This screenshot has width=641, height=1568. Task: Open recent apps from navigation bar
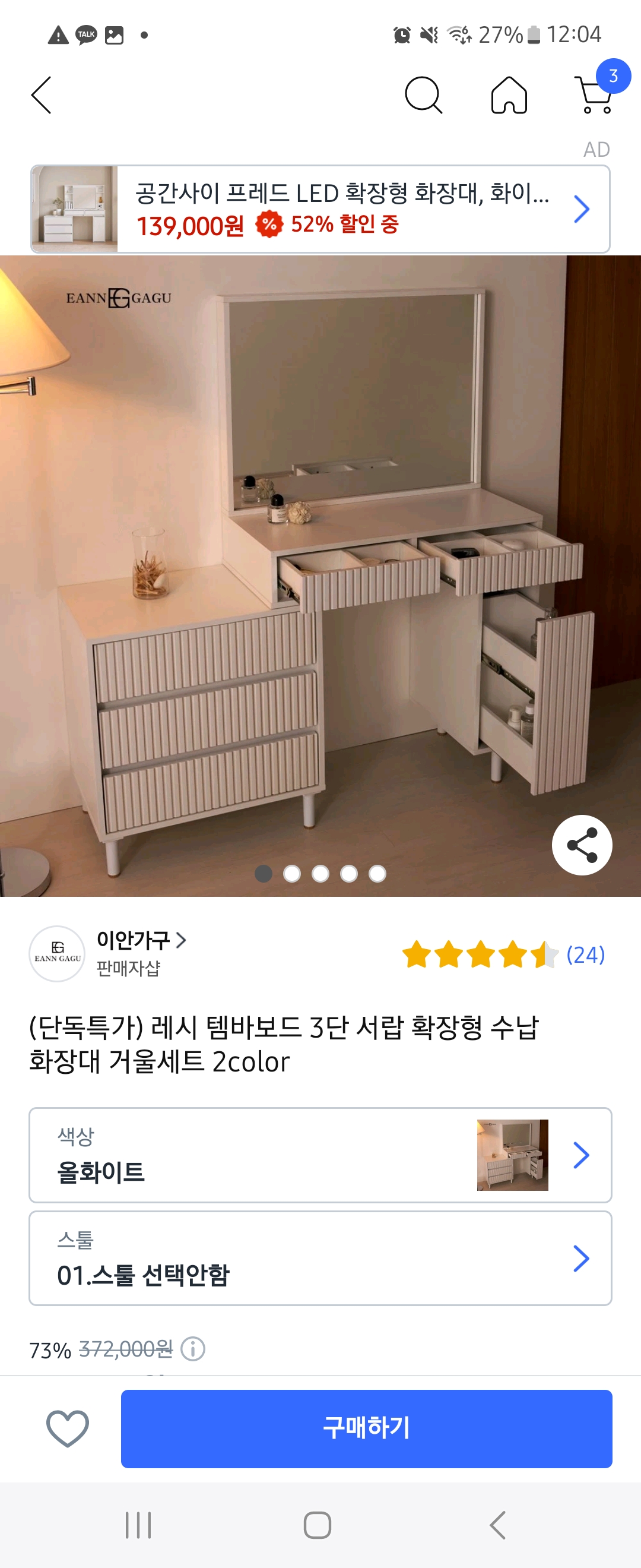click(x=138, y=1525)
